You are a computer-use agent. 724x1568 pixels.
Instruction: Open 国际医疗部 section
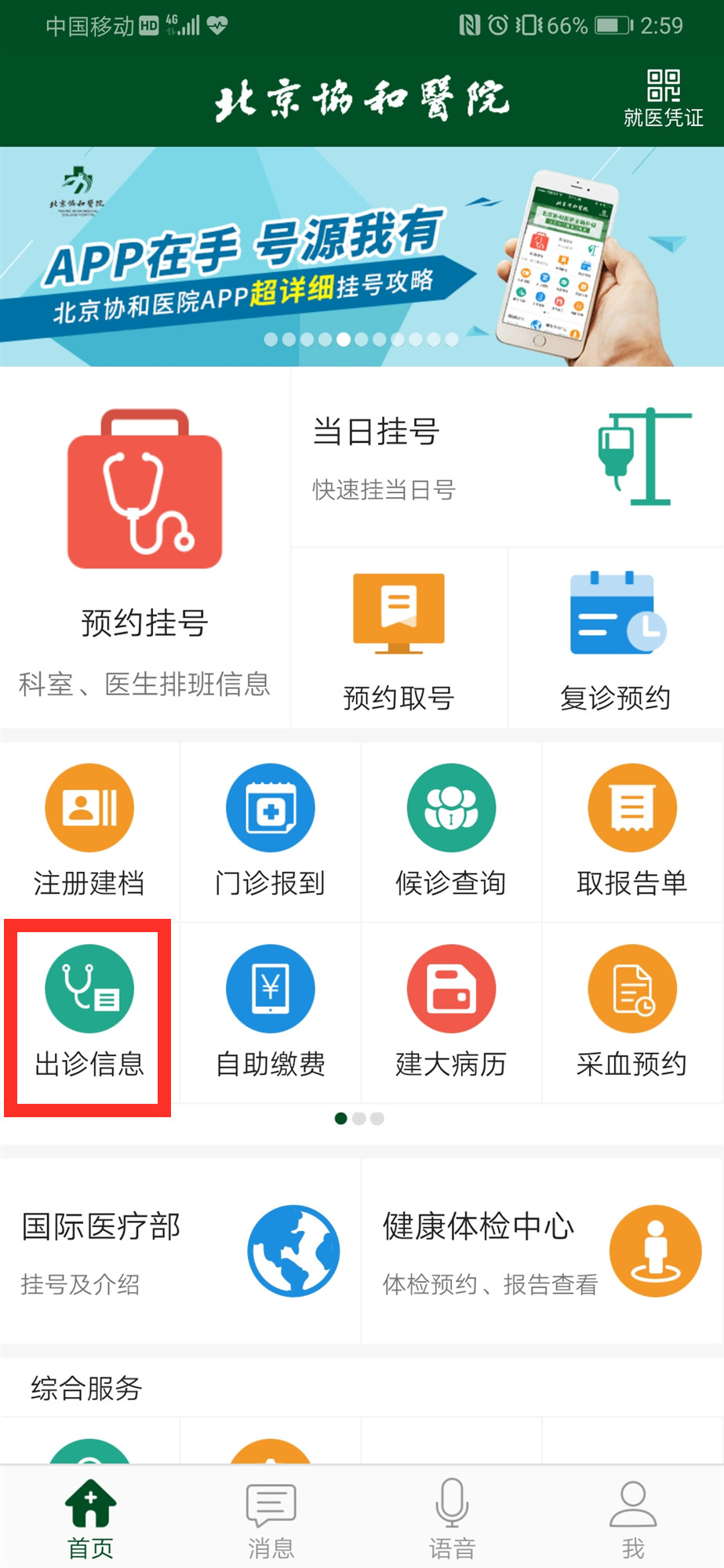tap(180, 1251)
